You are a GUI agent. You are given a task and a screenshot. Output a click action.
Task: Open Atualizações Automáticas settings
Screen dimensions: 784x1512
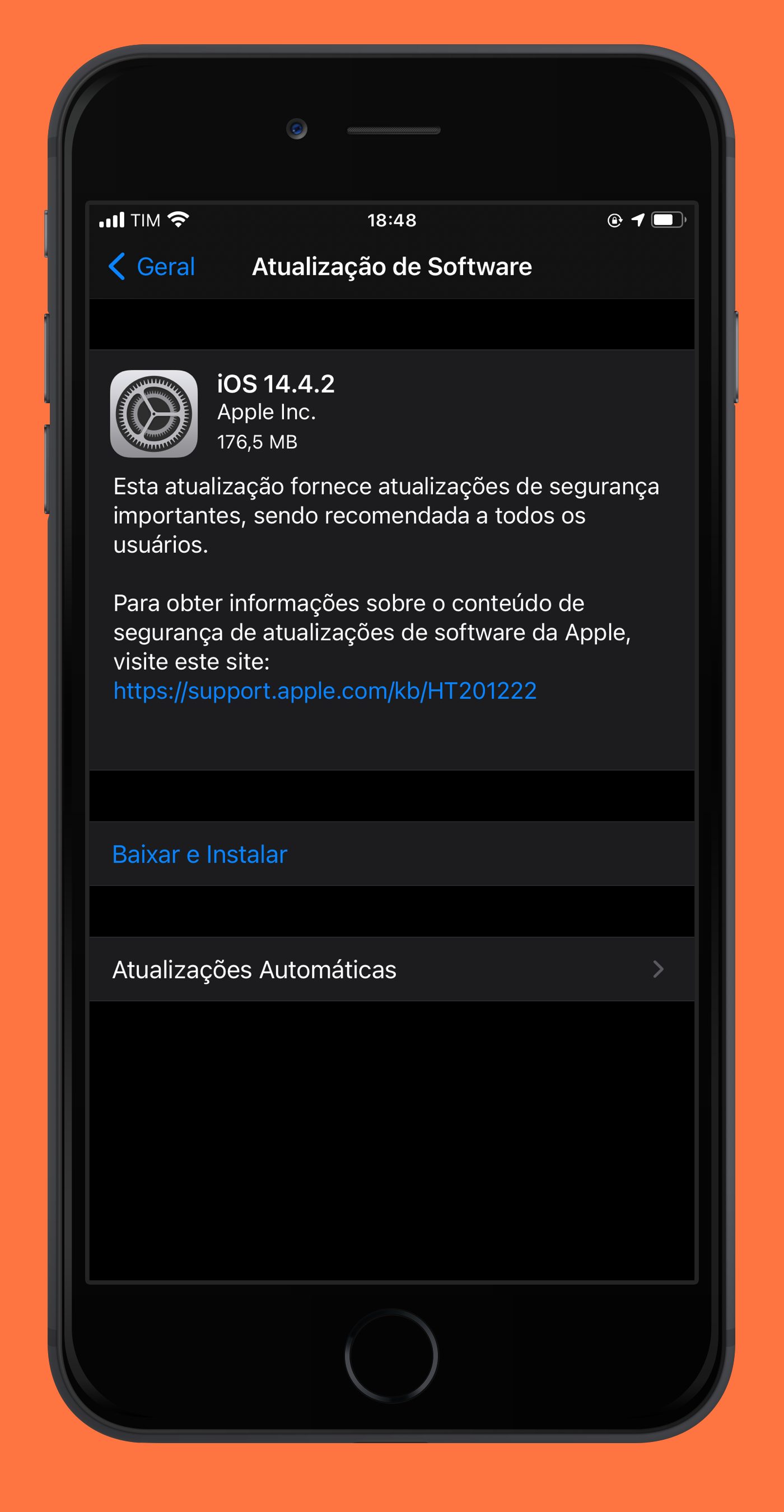pos(391,969)
